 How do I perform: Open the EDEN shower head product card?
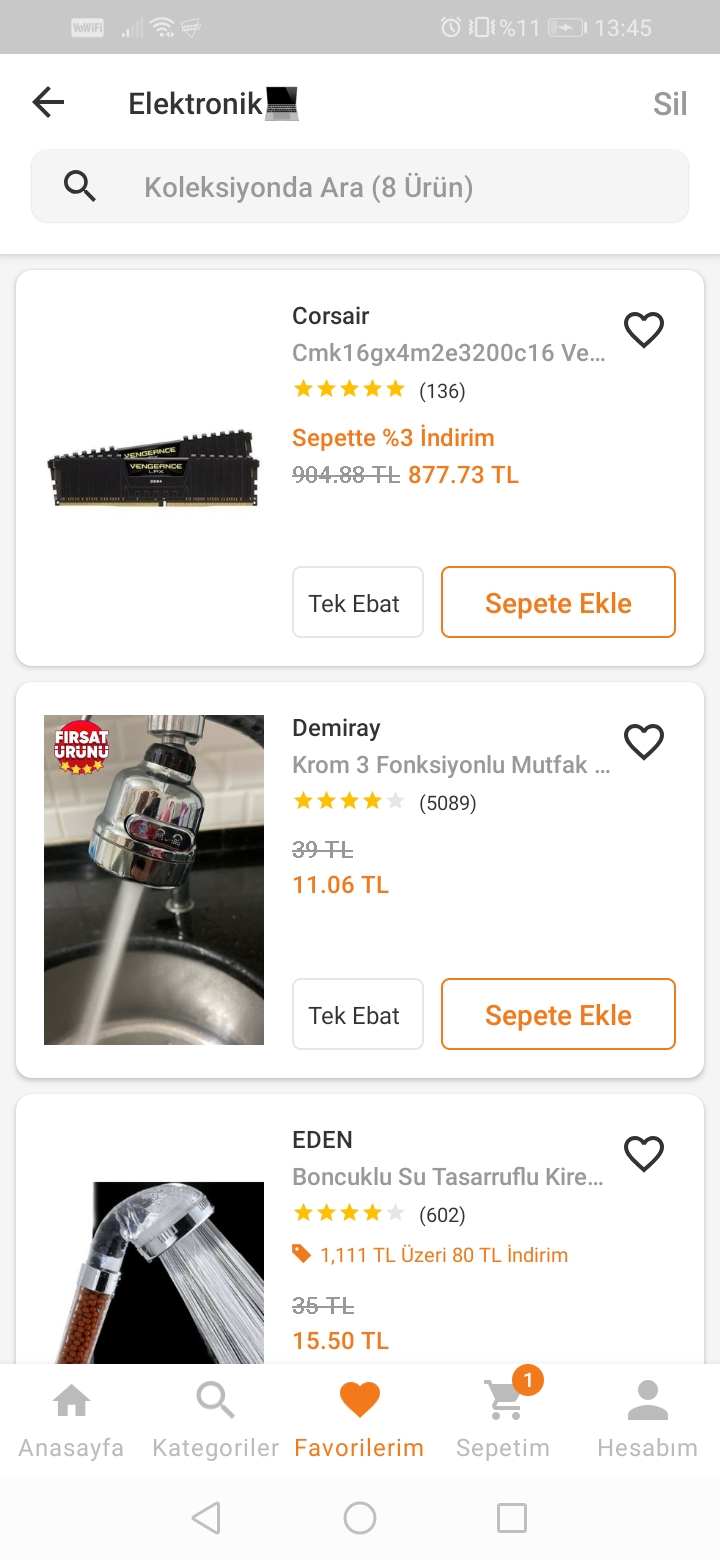coord(154,1270)
